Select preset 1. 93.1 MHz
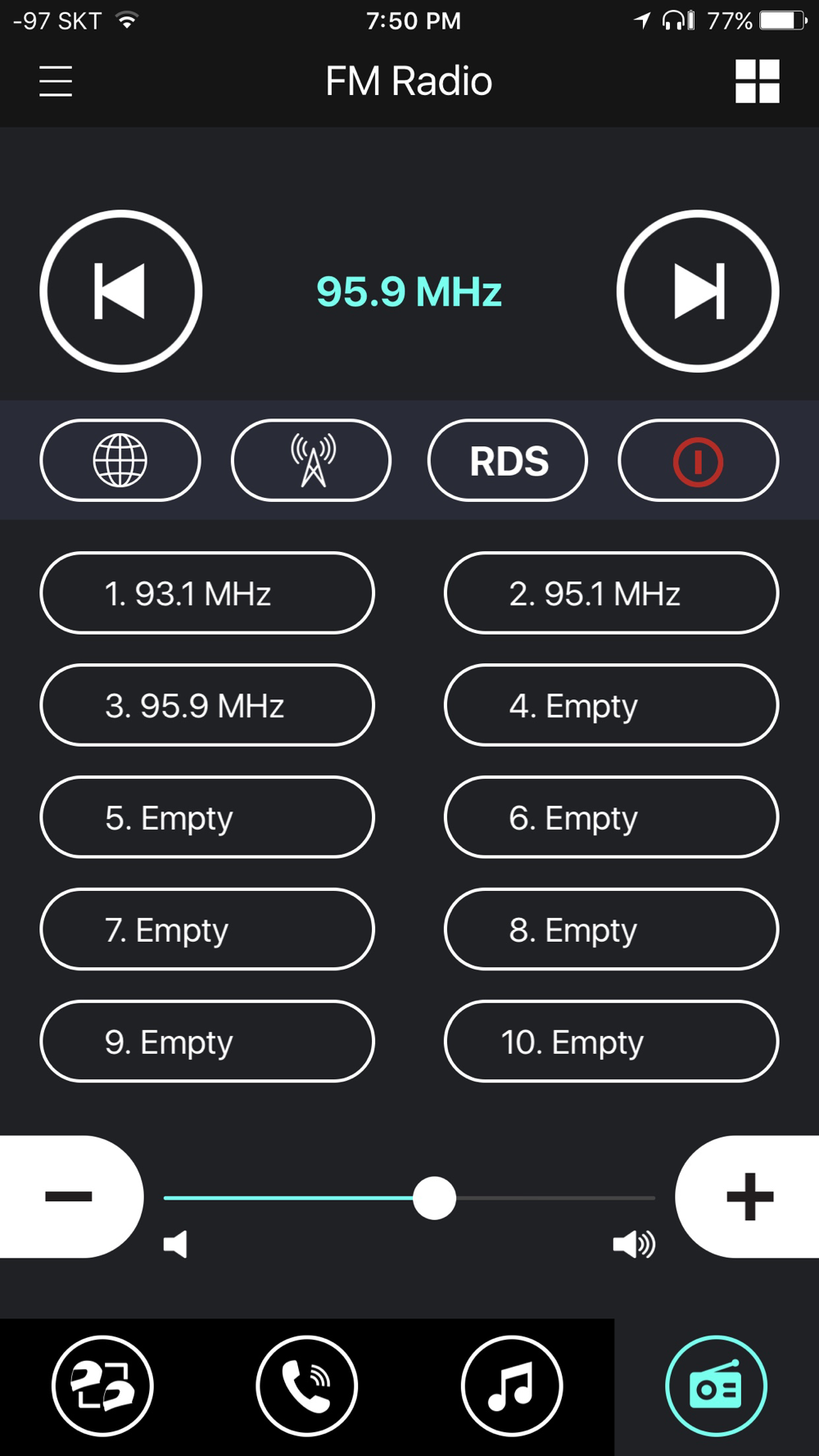The width and height of the screenshot is (819, 1456). [207, 593]
